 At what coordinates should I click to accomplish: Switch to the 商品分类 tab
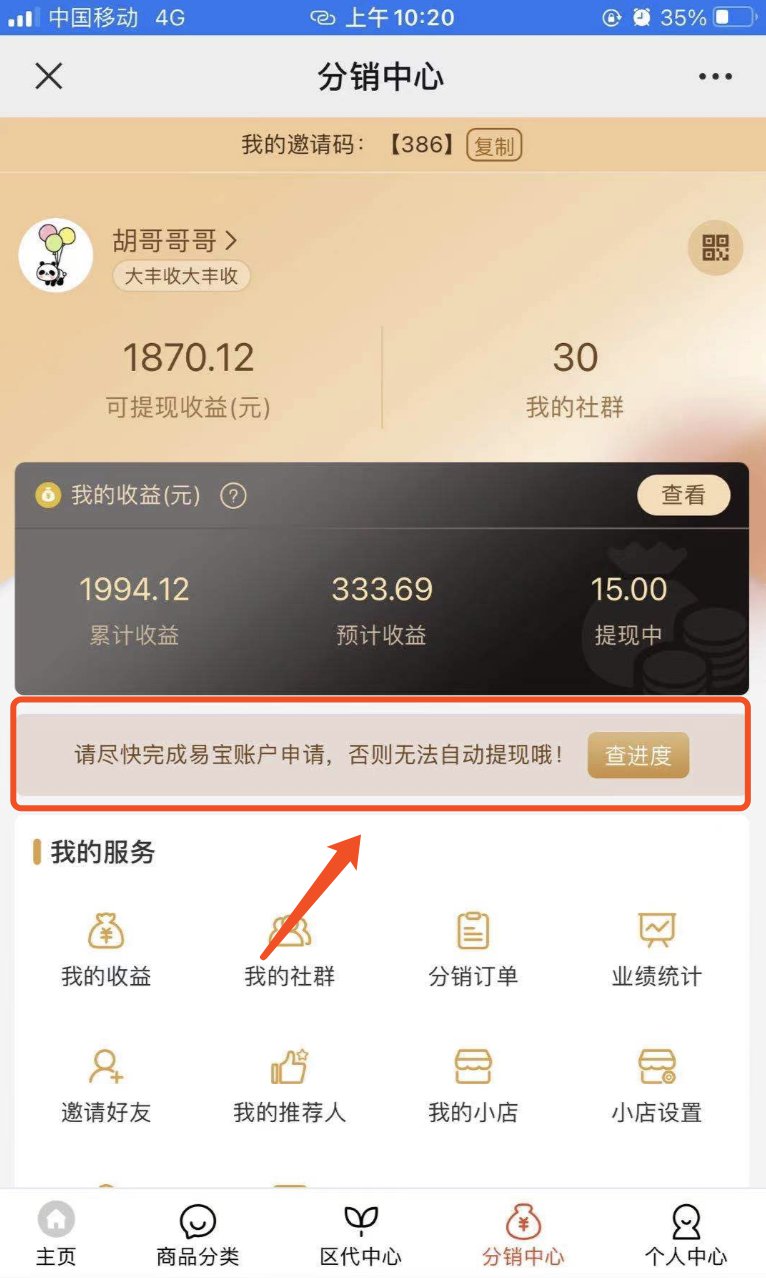(x=198, y=1234)
